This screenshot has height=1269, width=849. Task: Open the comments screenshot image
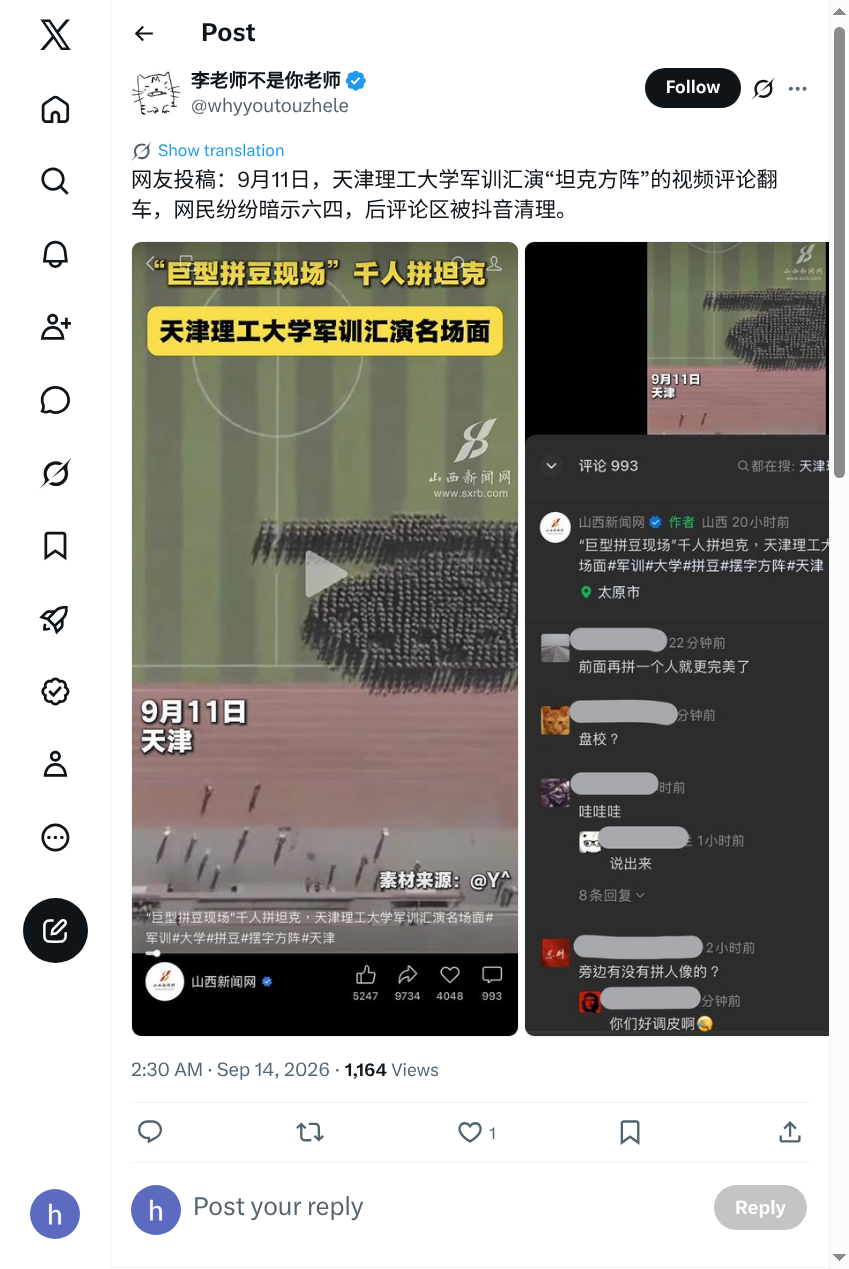[x=677, y=638]
